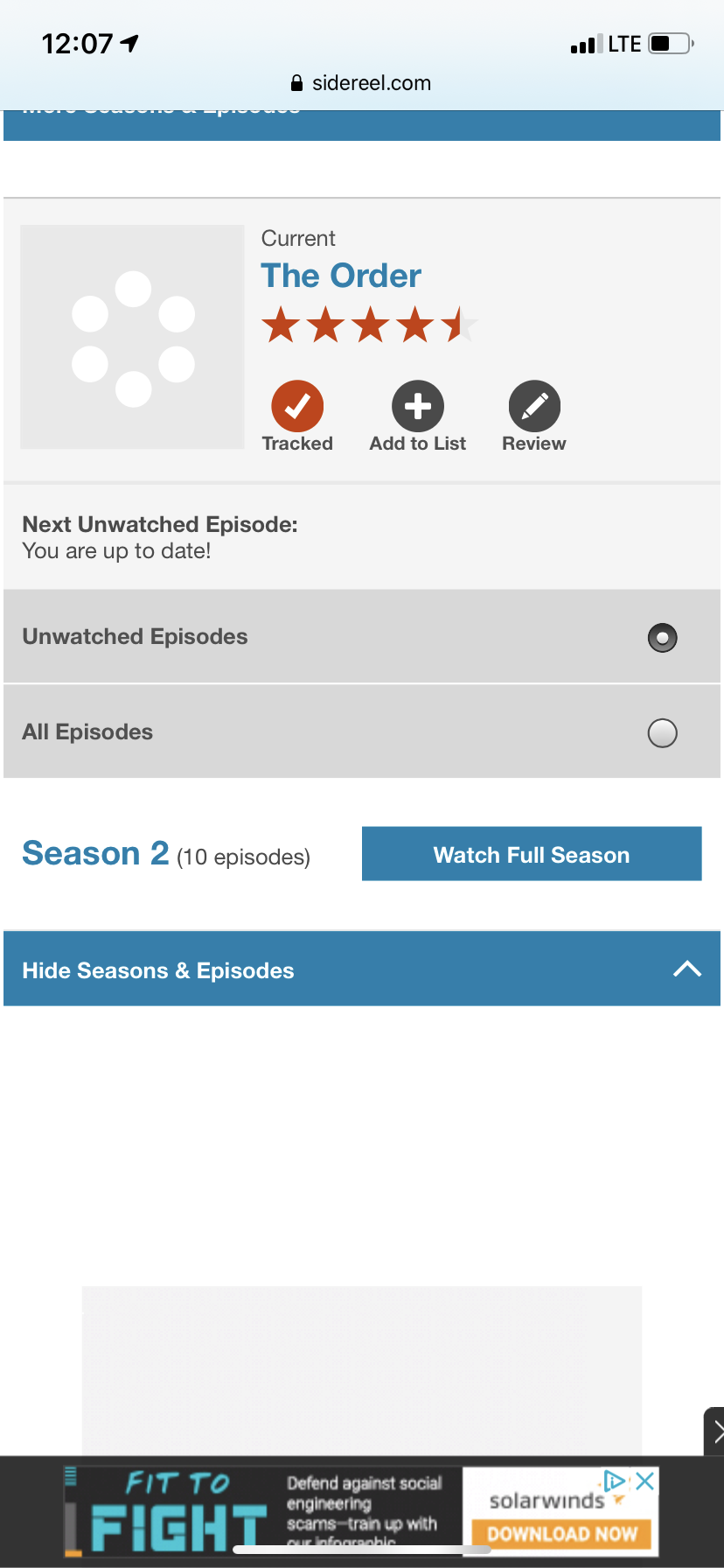Open The Order poster thumbnail

click(x=133, y=338)
